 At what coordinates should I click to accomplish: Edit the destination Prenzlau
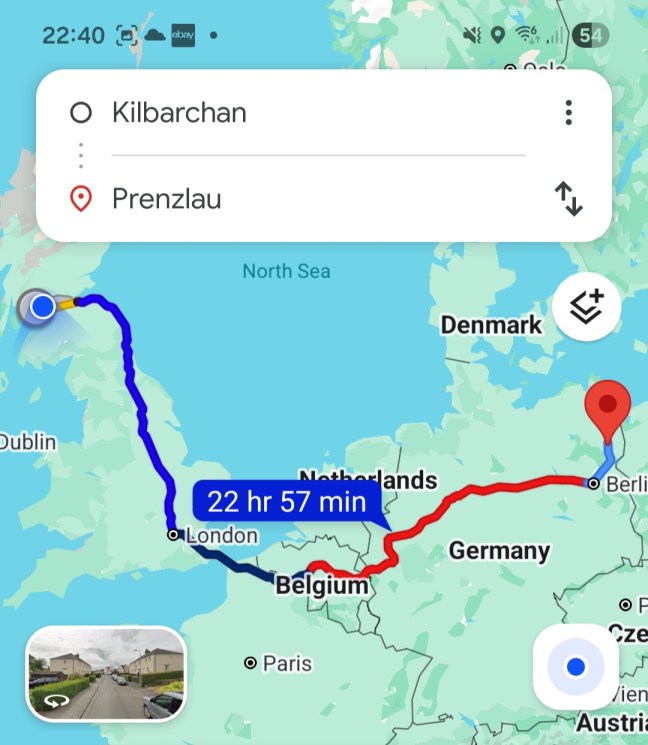[300, 199]
